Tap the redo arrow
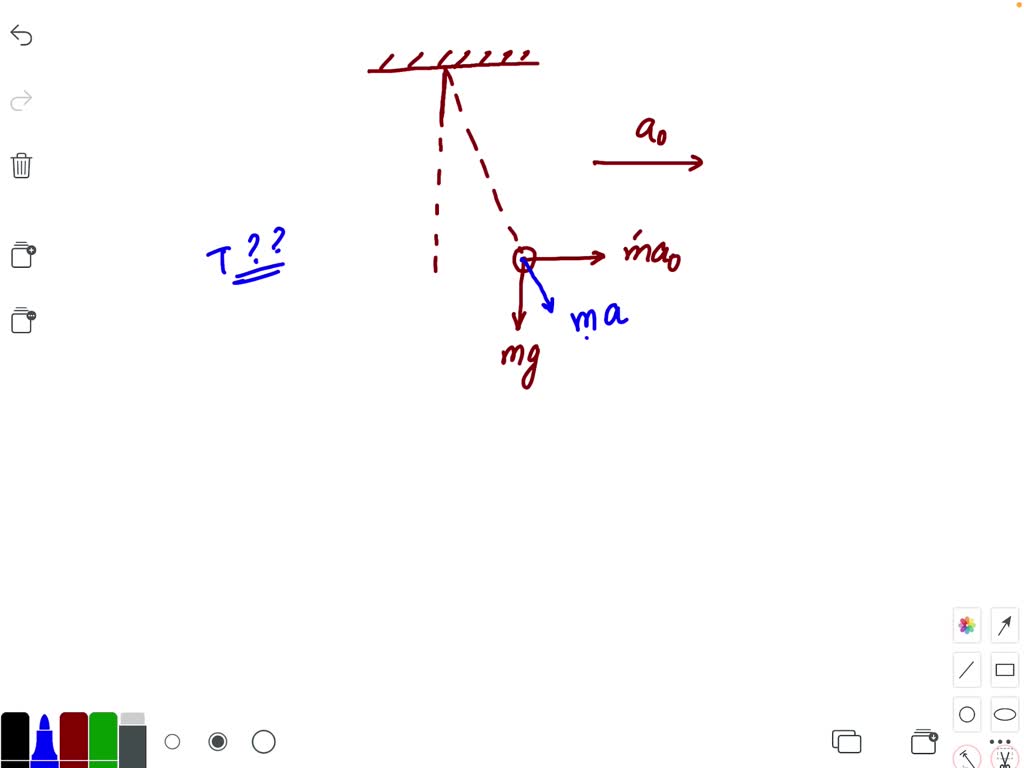Image resolution: width=1024 pixels, height=768 pixels. pyautogui.click(x=21, y=100)
